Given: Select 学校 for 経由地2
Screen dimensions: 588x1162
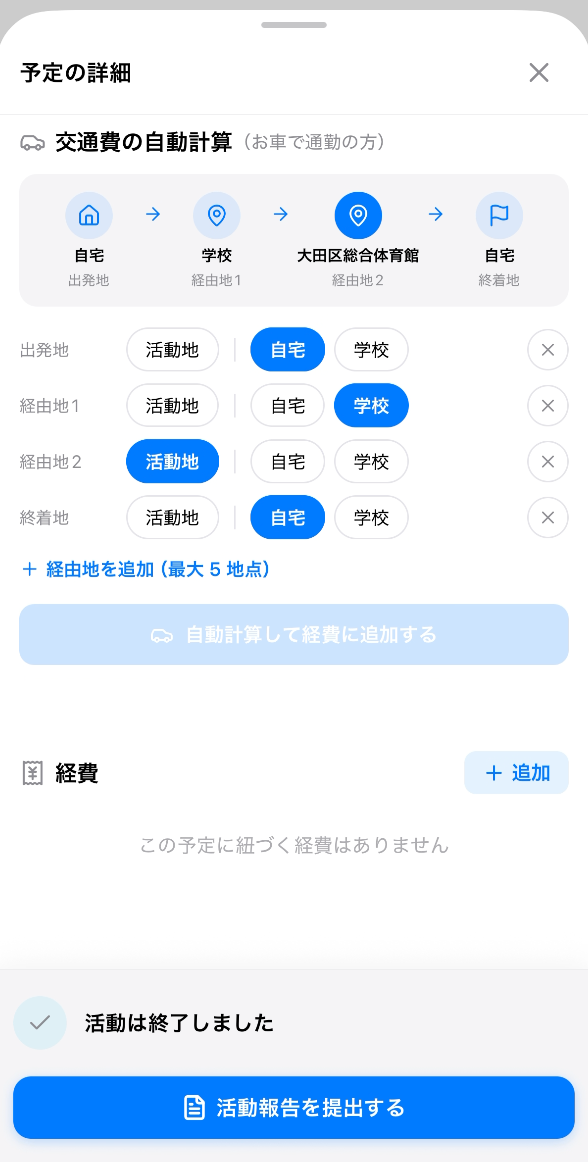Looking at the screenshot, I should pyautogui.click(x=371, y=462).
